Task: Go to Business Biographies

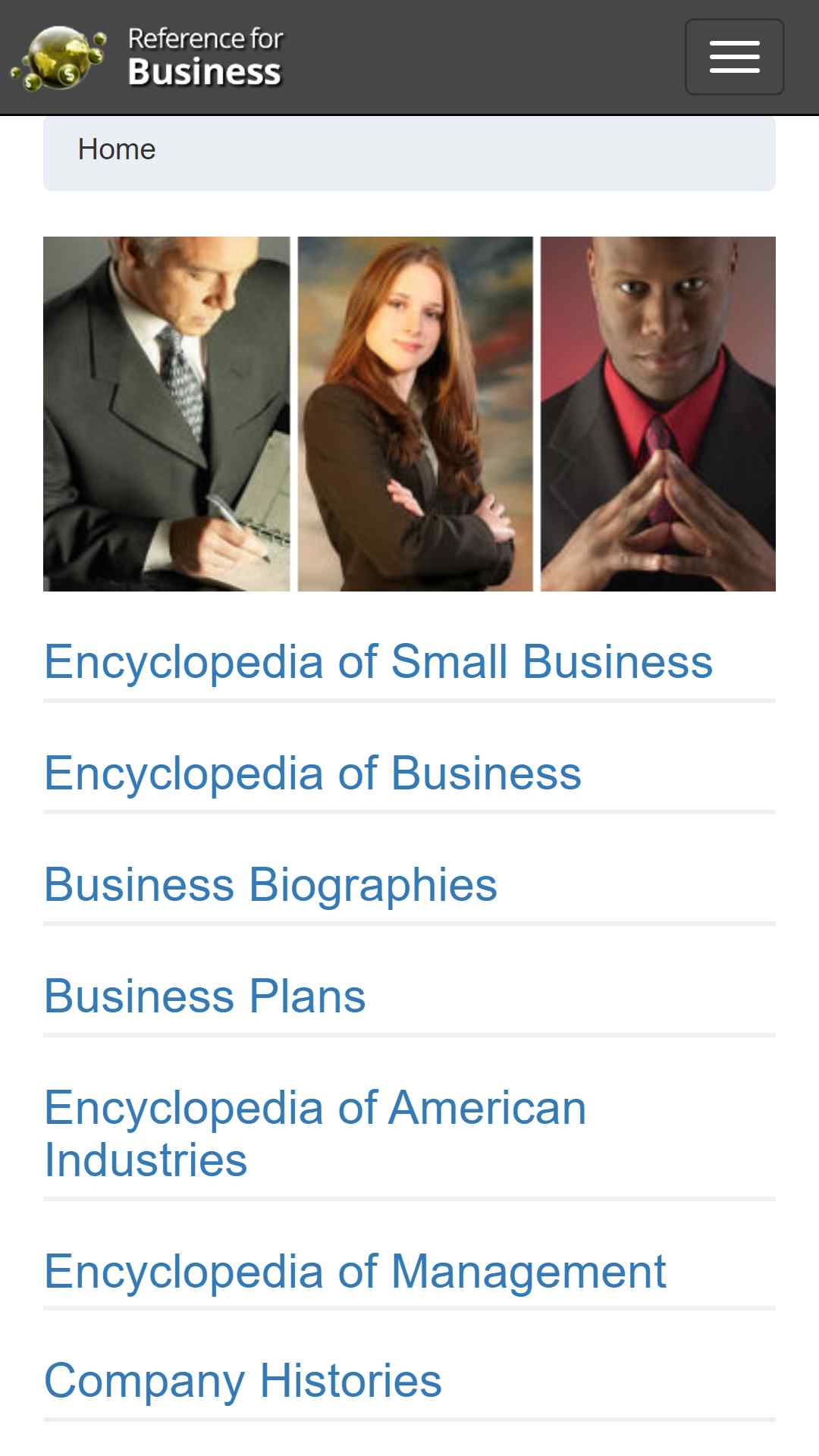Action: (270, 884)
